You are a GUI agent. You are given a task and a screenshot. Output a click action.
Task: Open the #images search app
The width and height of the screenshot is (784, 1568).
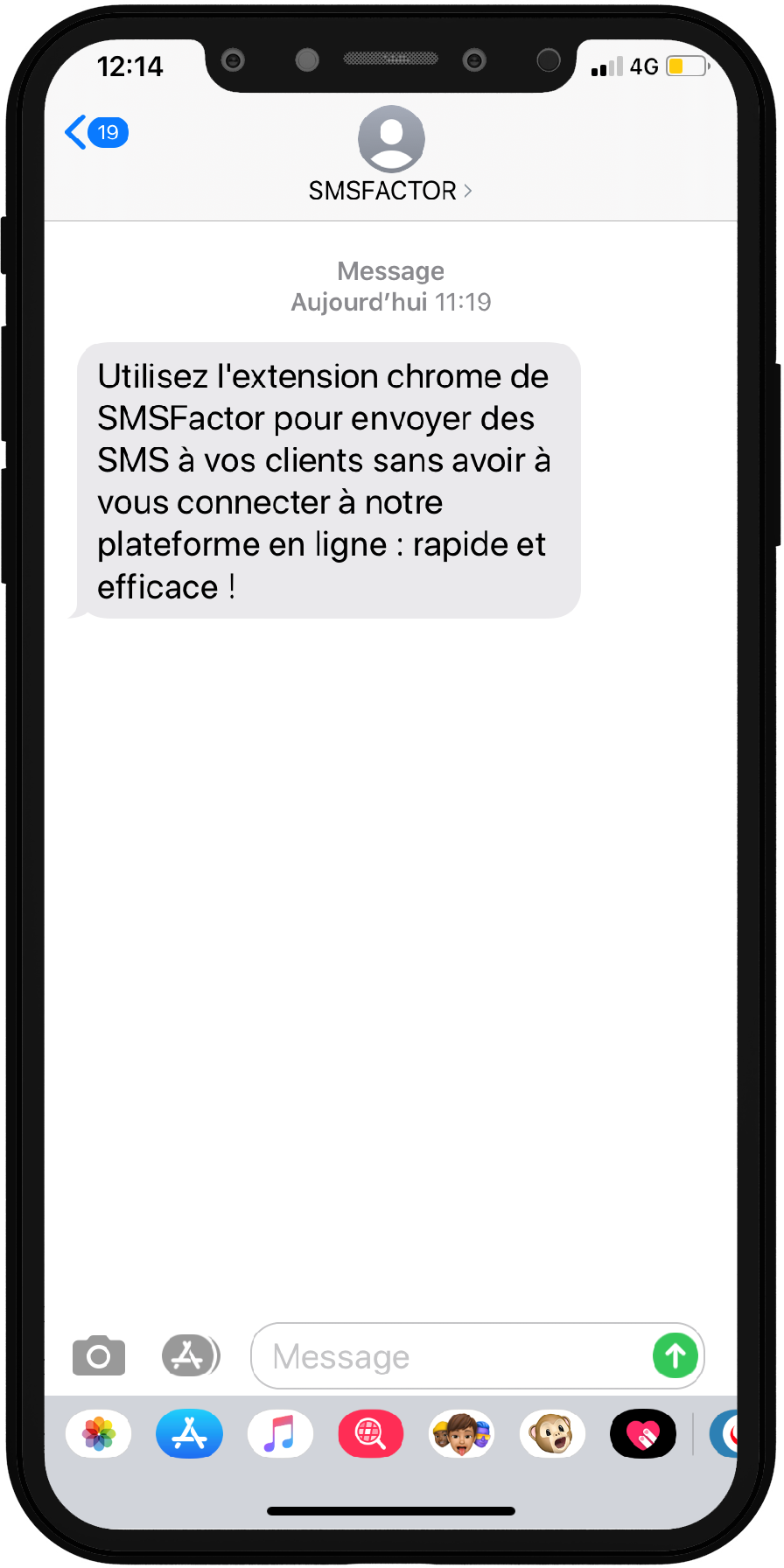tap(371, 1434)
